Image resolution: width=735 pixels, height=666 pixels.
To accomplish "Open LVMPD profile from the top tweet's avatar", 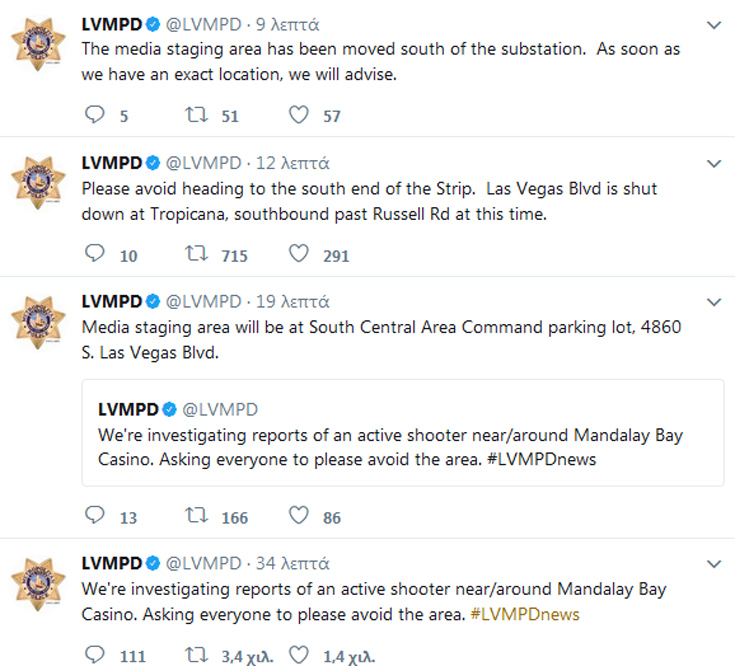I will click(38, 43).
